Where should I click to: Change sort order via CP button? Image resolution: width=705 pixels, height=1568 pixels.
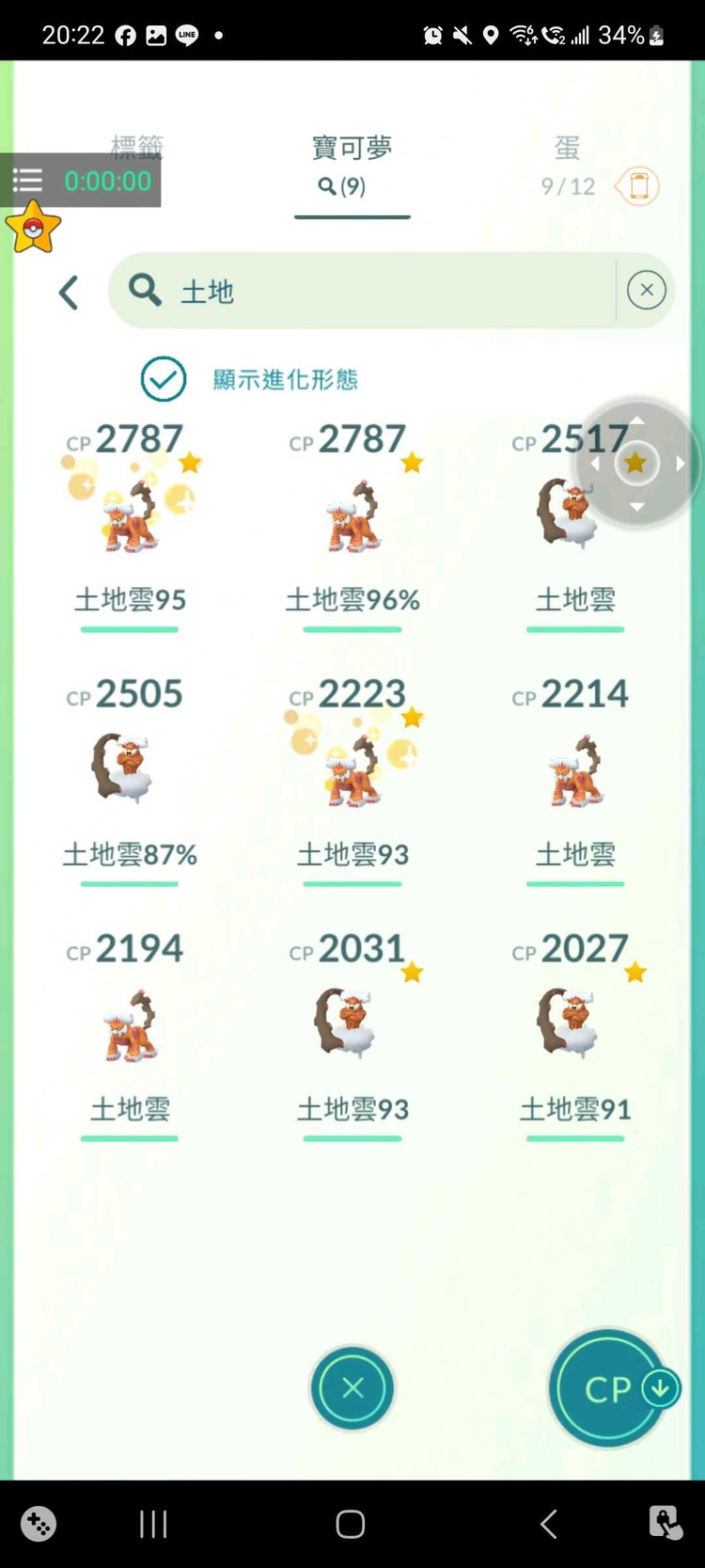point(609,1388)
